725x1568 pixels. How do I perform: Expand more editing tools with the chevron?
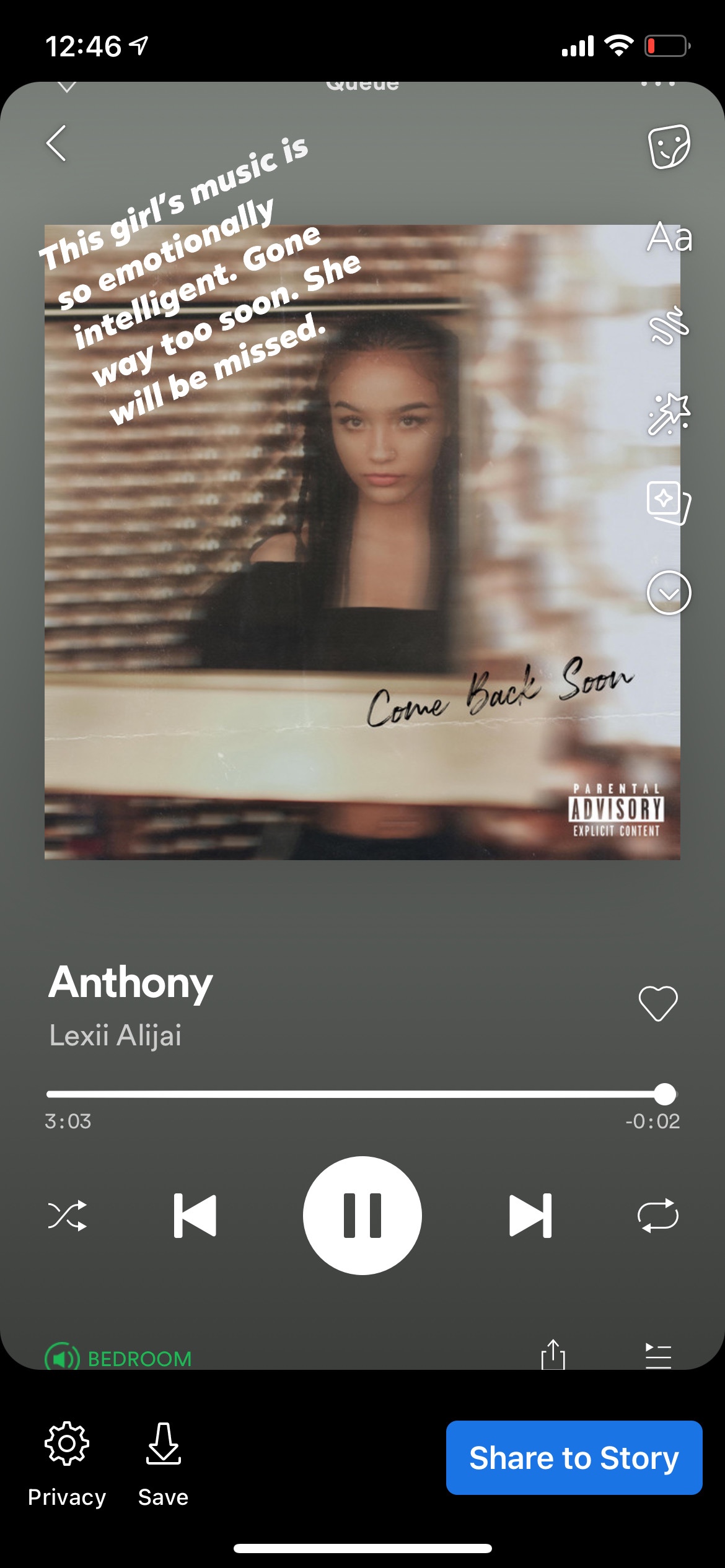click(x=669, y=593)
